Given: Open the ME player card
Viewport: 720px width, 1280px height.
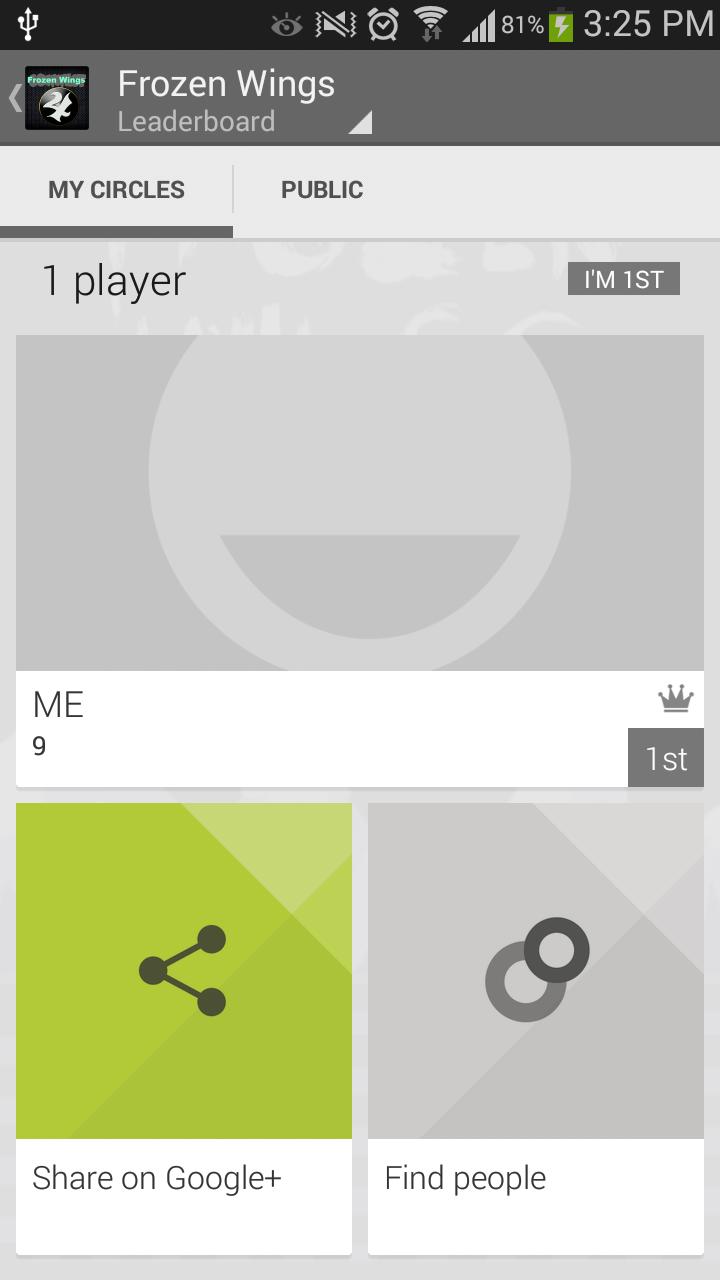Looking at the screenshot, I should 359,560.
